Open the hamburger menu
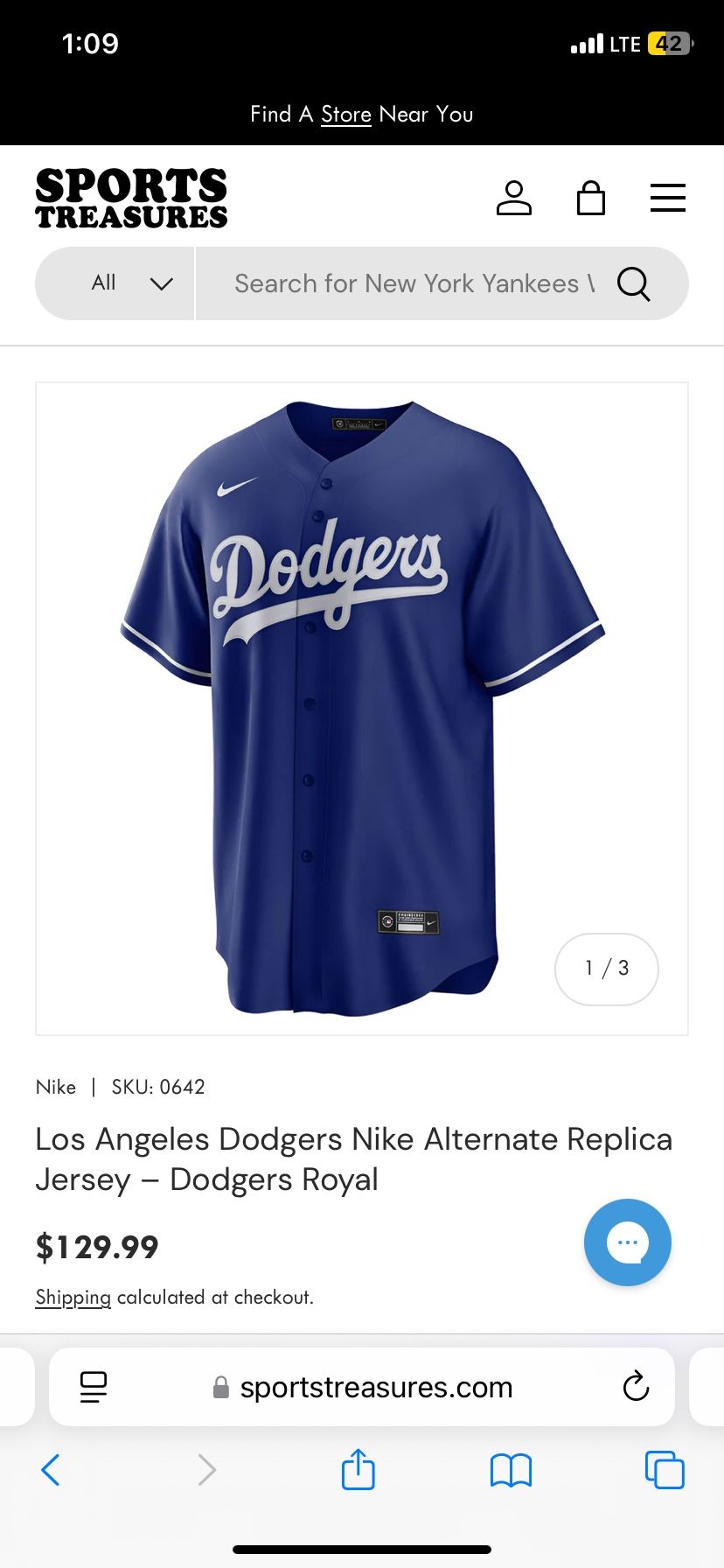724x1568 pixels. click(x=668, y=198)
